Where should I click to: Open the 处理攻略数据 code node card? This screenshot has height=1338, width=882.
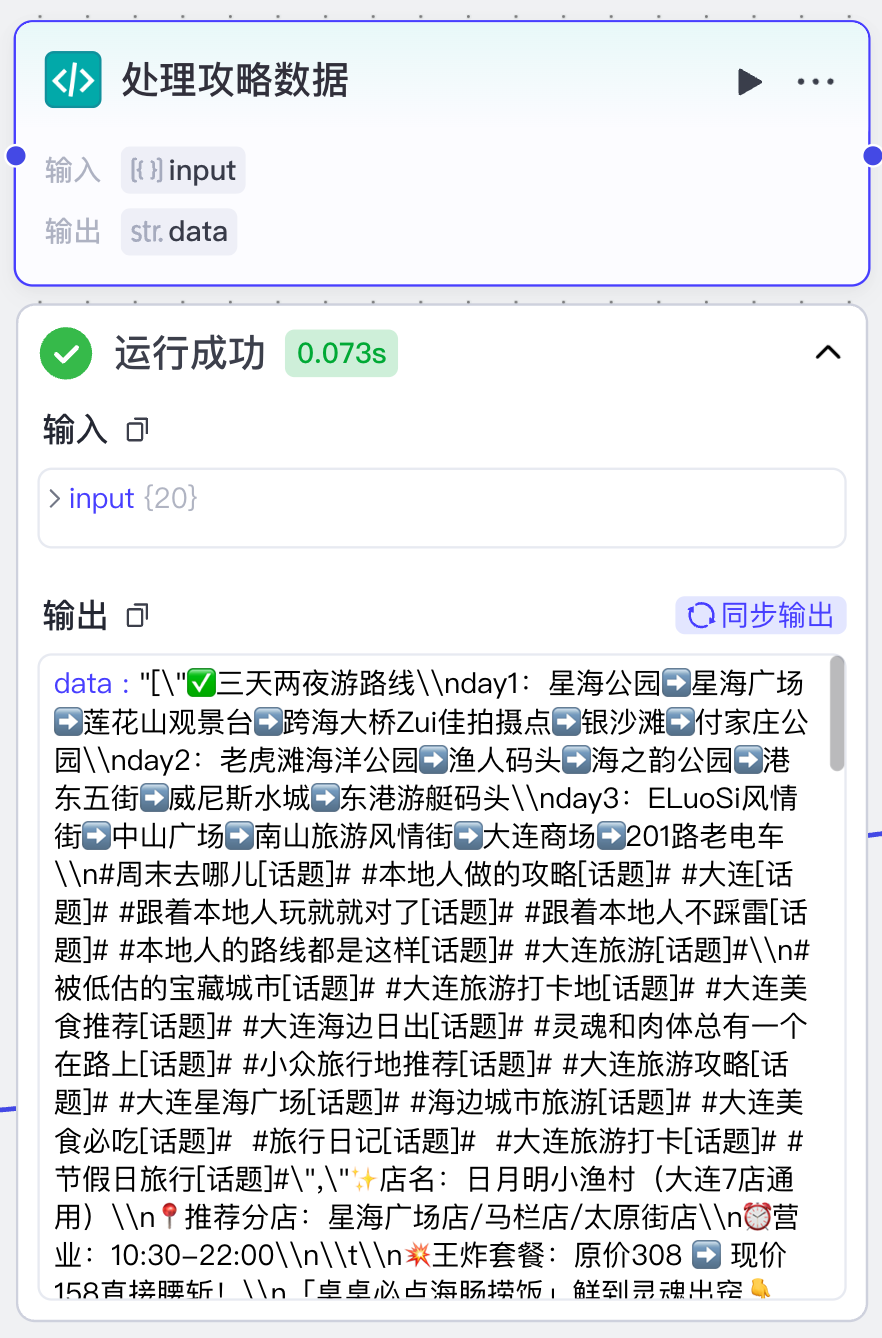235,80
